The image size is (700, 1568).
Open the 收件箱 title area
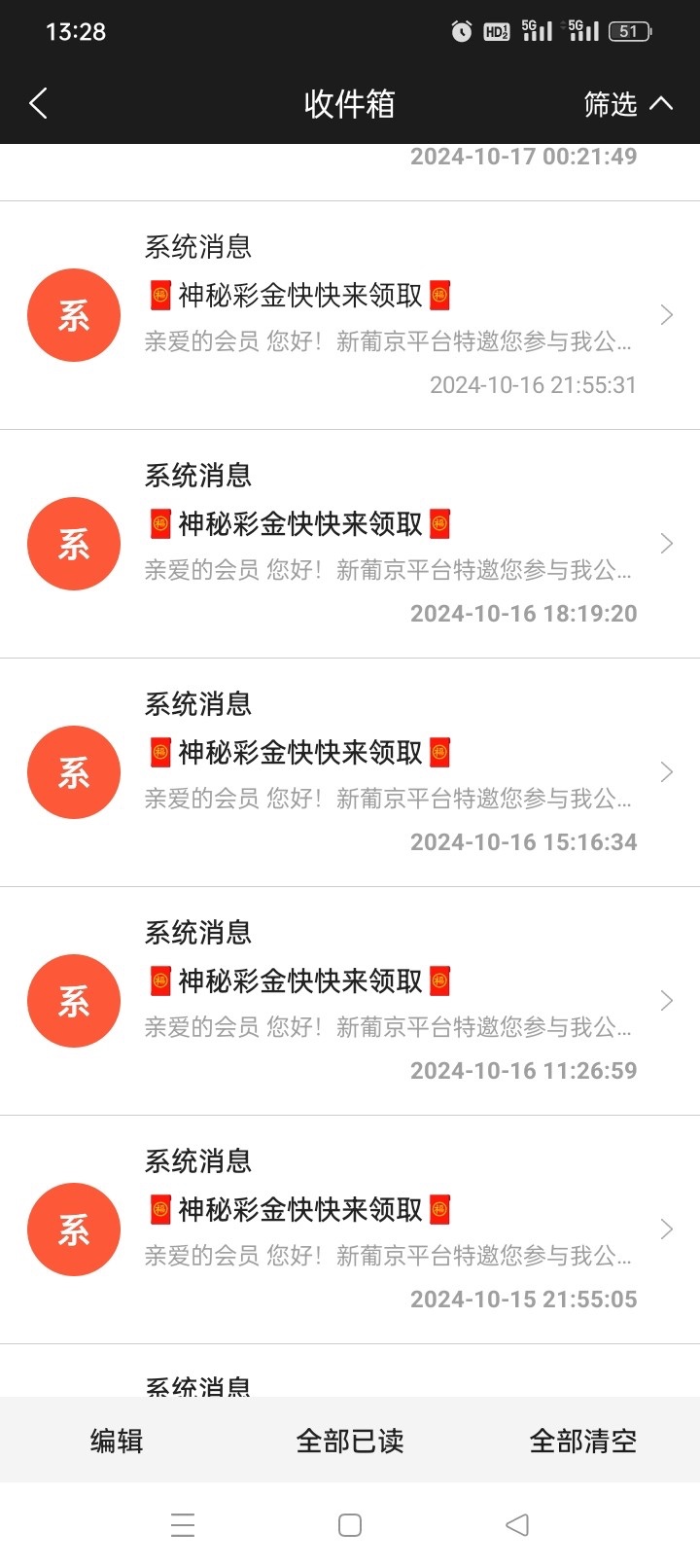[x=350, y=104]
